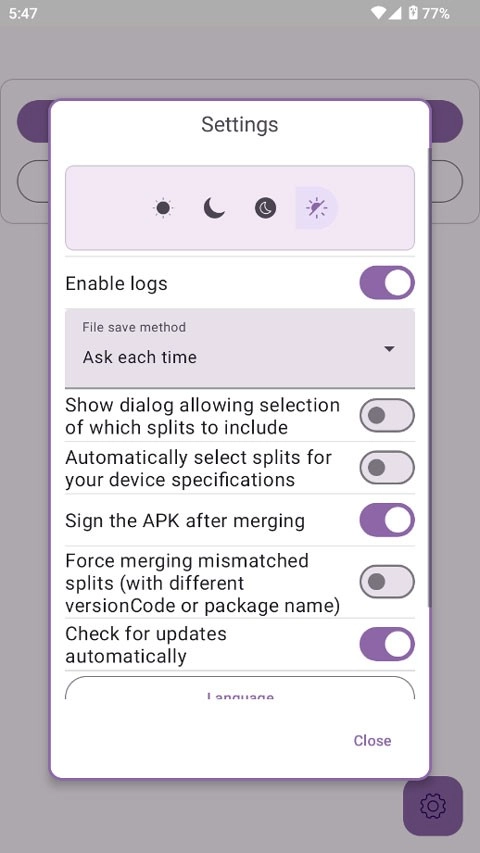Open the Language button

tap(240, 688)
